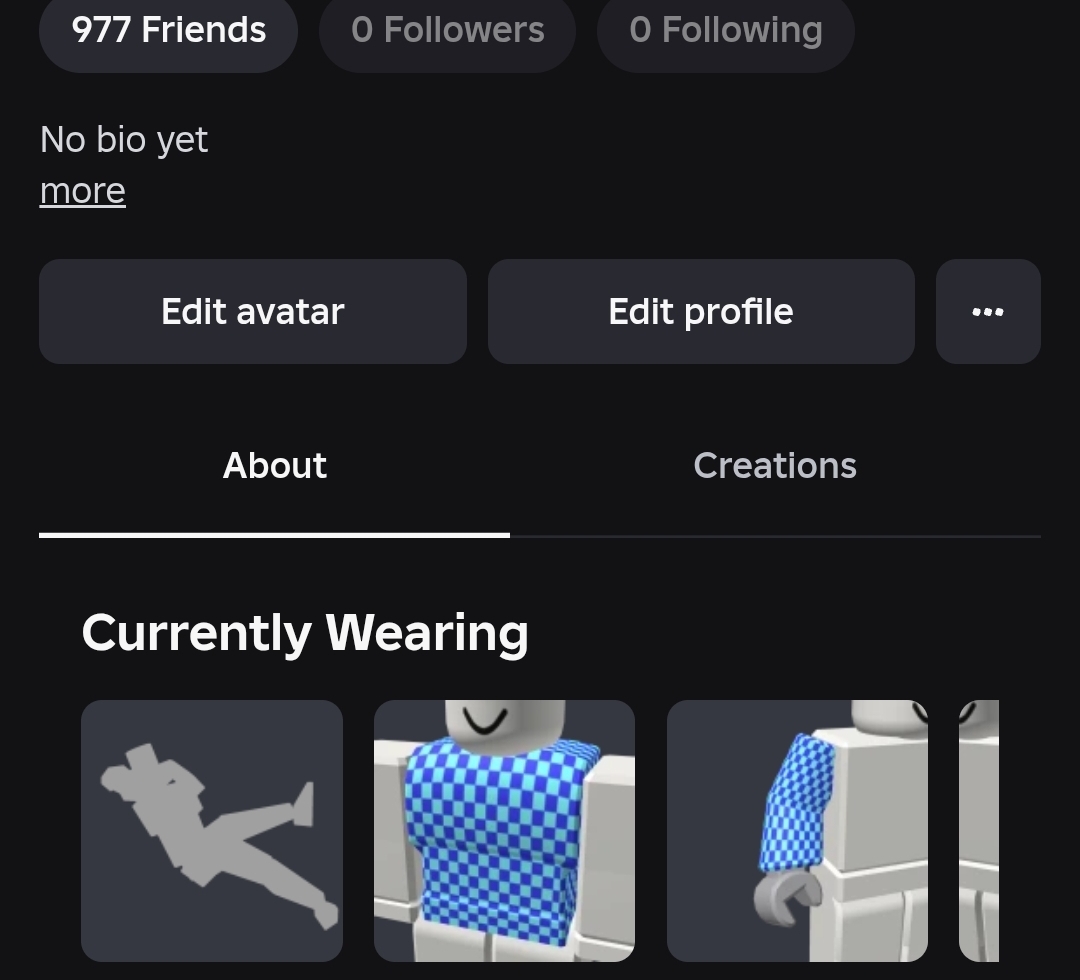
Task: Open the three-dot options menu
Action: (x=988, y=311)
